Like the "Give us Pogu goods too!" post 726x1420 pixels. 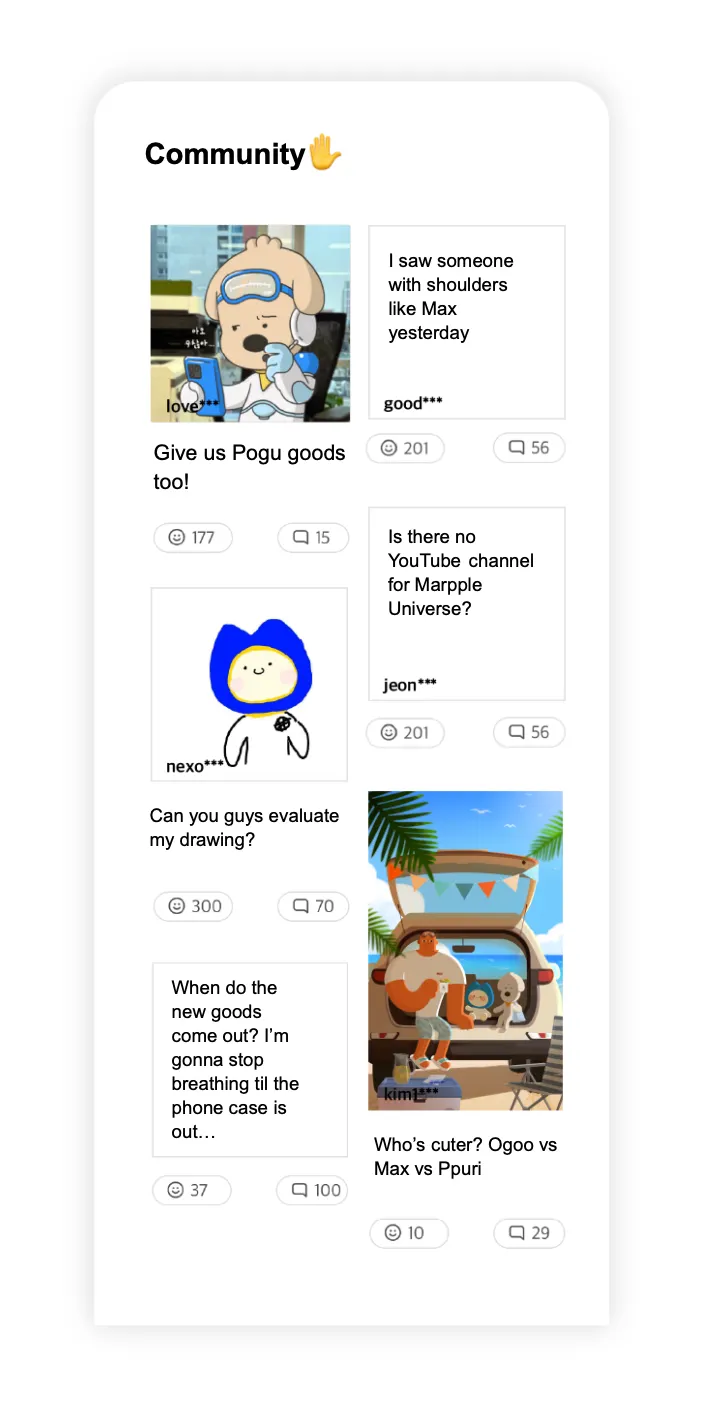tap(193, 537)
